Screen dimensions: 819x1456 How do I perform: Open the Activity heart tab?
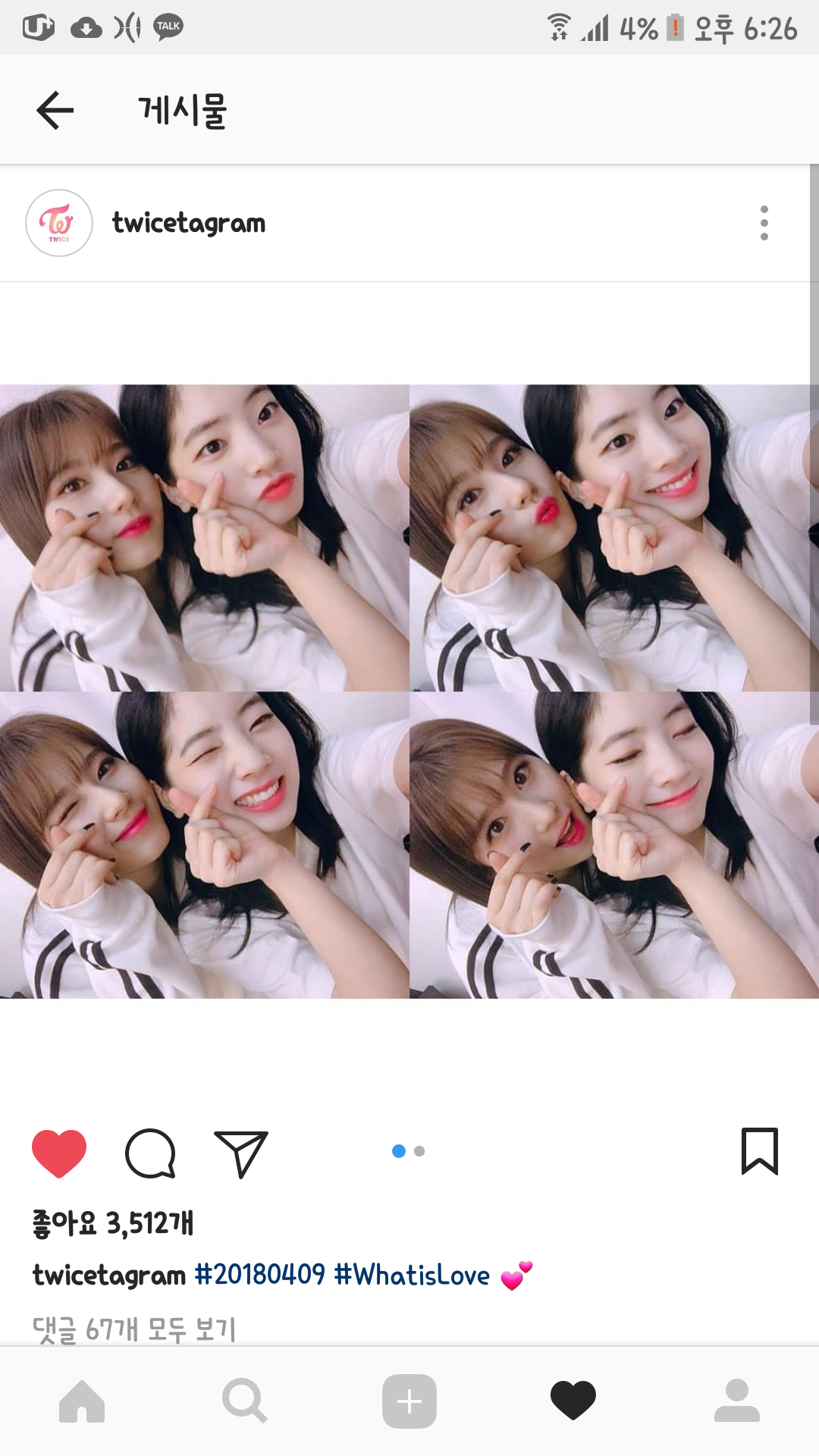pos(573,1401)
